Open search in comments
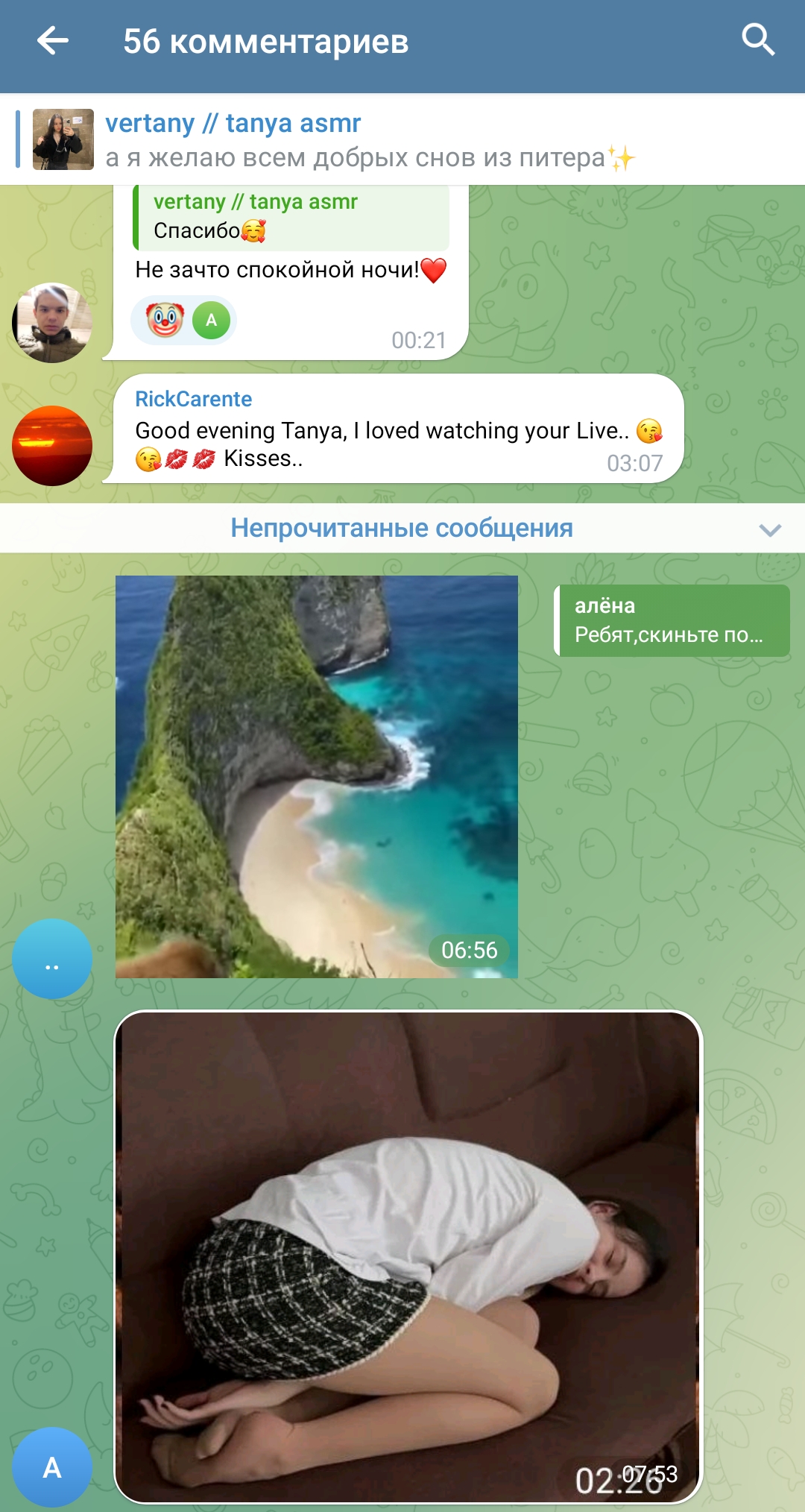The width and height of the screenshot is (805, 1512). [758, 40]
